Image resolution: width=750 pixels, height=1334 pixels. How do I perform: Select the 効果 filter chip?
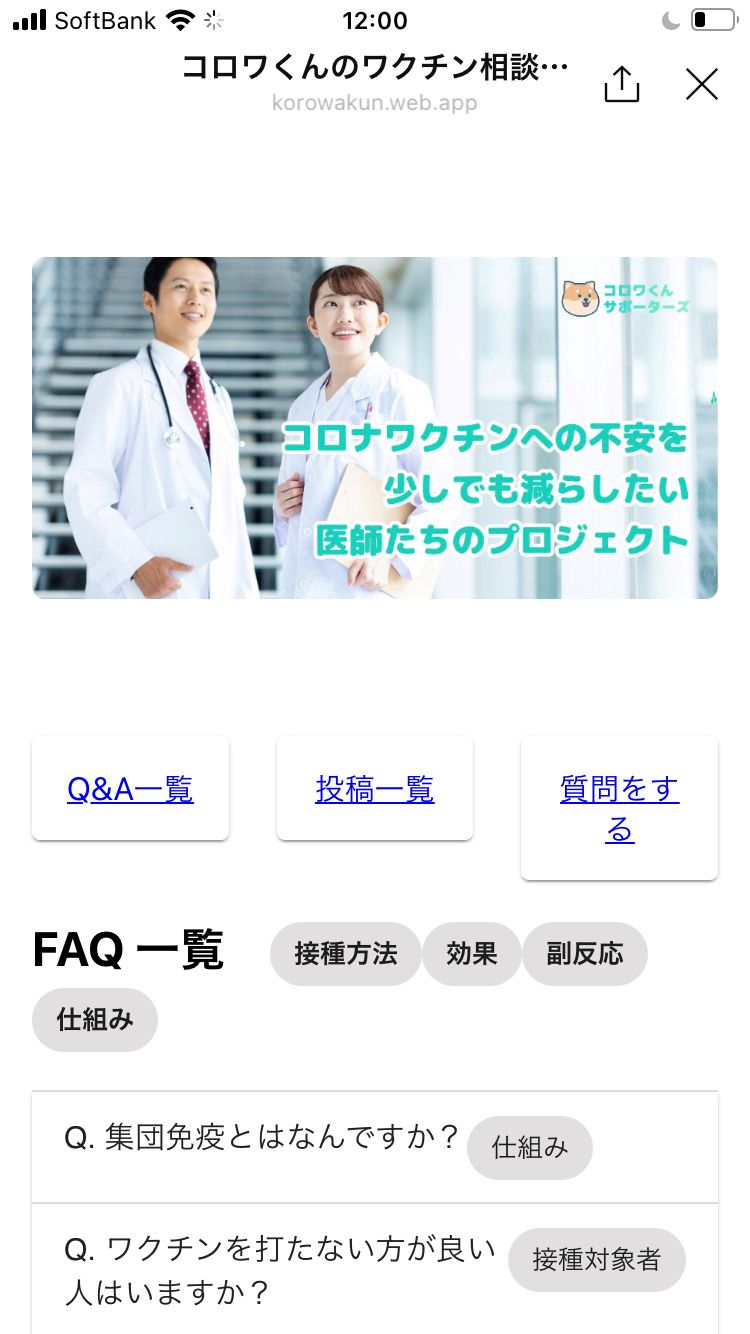471,954
